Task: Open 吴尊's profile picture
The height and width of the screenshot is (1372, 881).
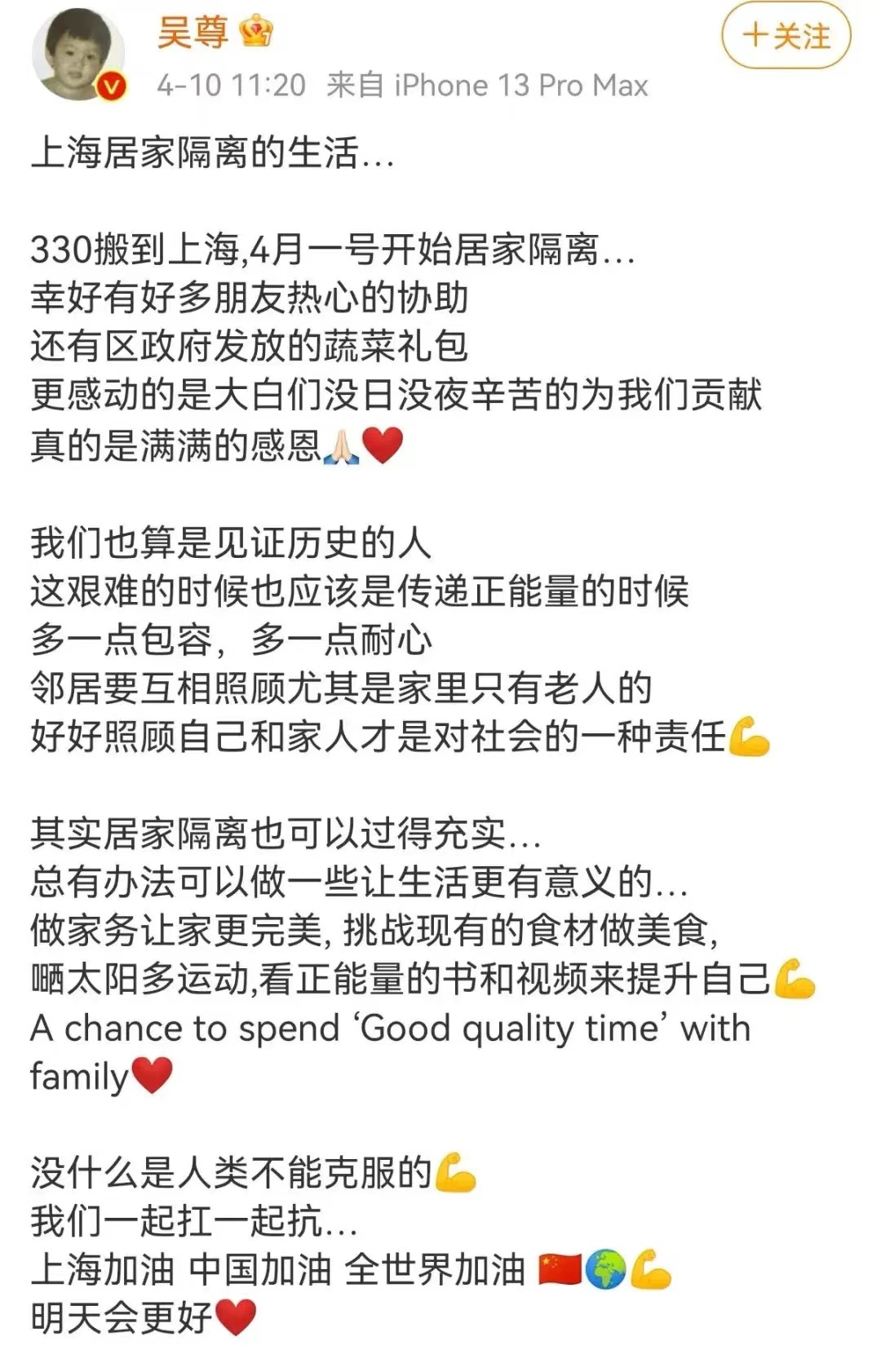Action: [78, 55]
